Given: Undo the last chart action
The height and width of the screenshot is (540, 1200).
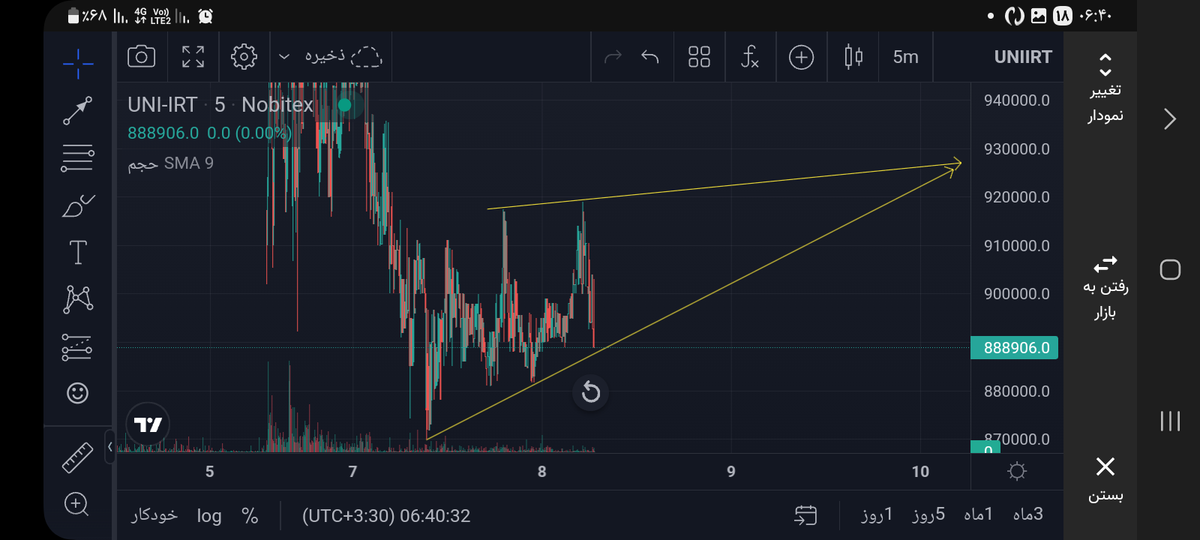Looking at the screenshot, I should 650,57.
